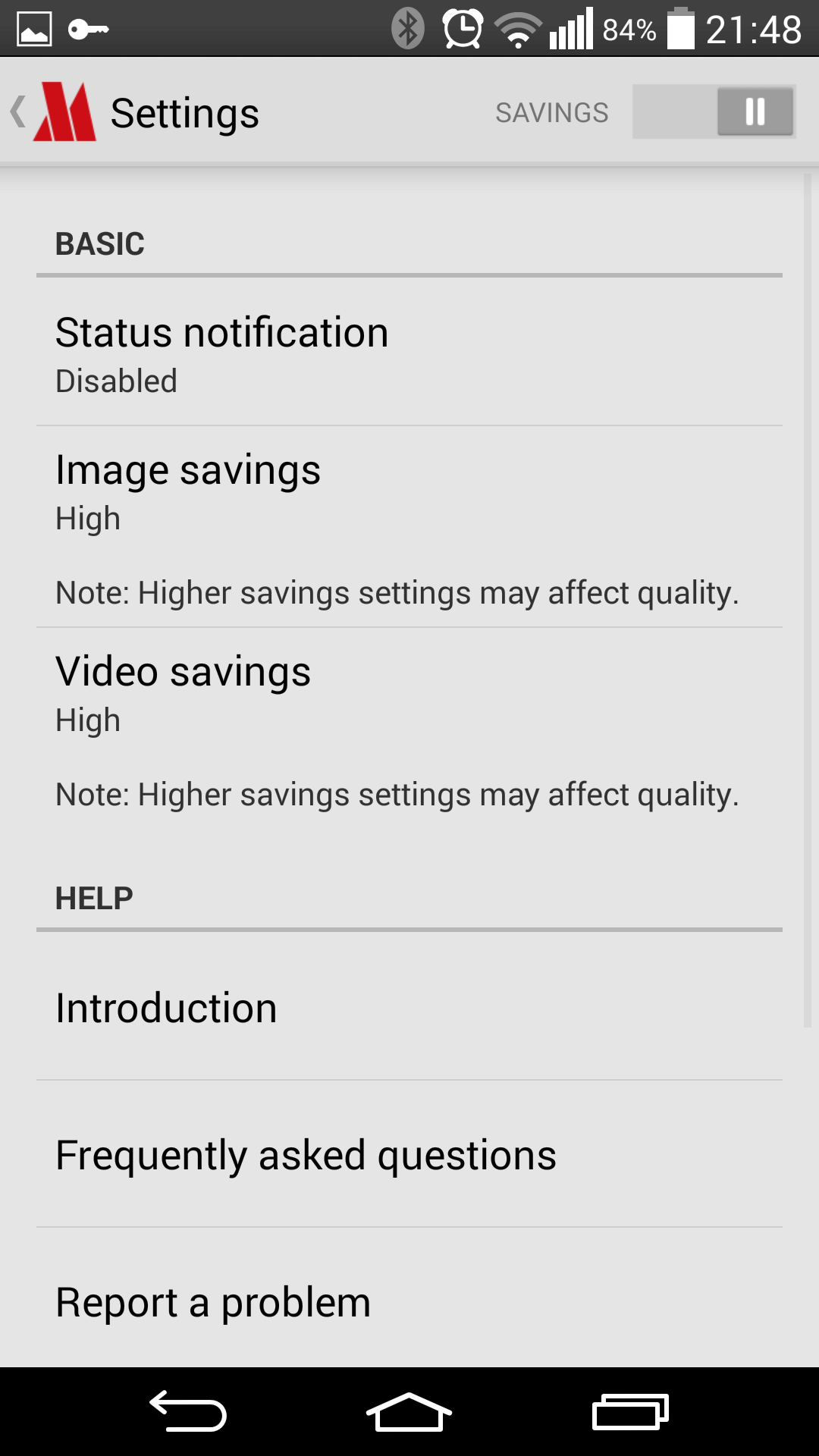The image size is (819, 1456).
Task: Go to the home screen
Action: pos(409,1412)
